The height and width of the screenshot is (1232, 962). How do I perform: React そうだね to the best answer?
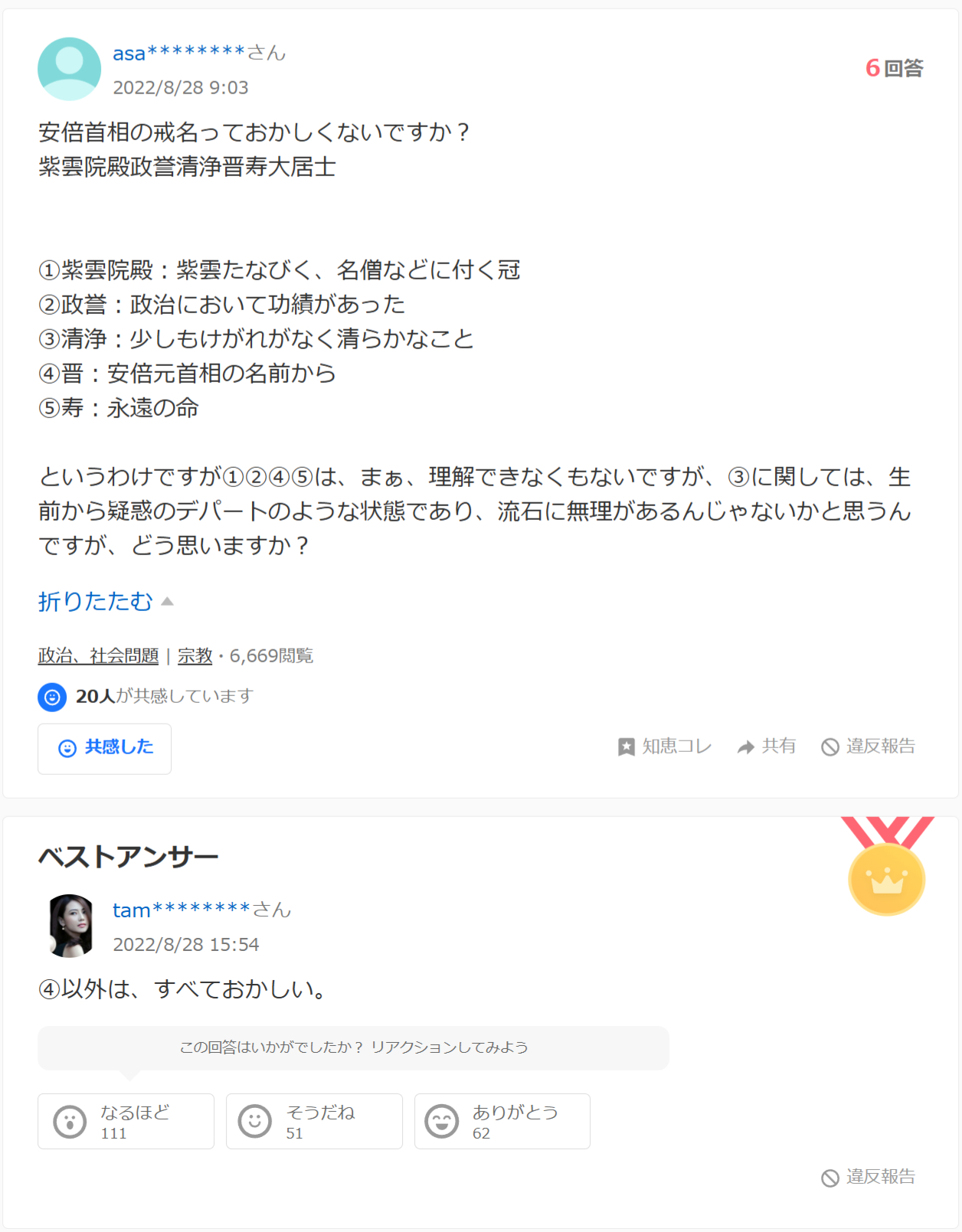click(x=314, y=1122)
